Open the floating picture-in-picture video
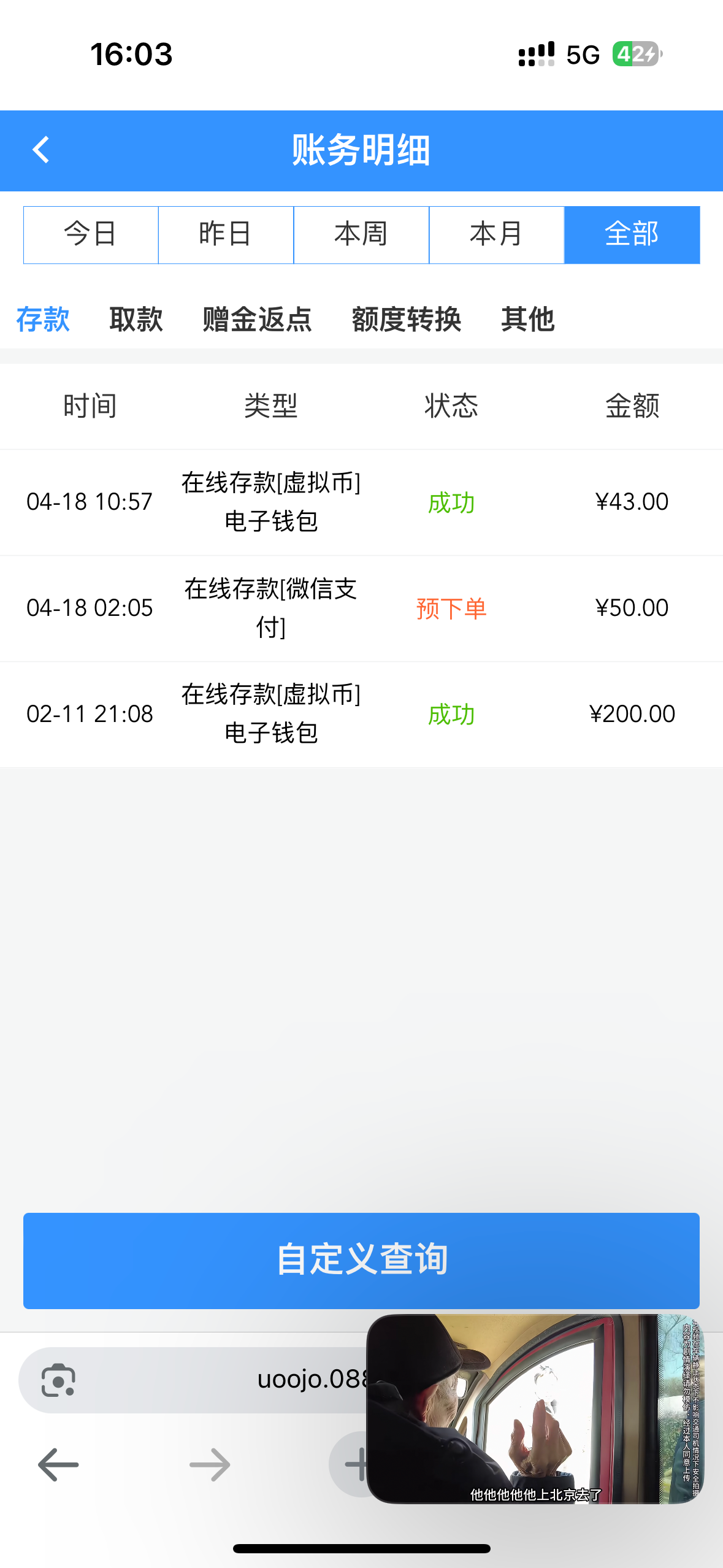The width and height of the screenshot is (723, 1568). [535, 1409]
